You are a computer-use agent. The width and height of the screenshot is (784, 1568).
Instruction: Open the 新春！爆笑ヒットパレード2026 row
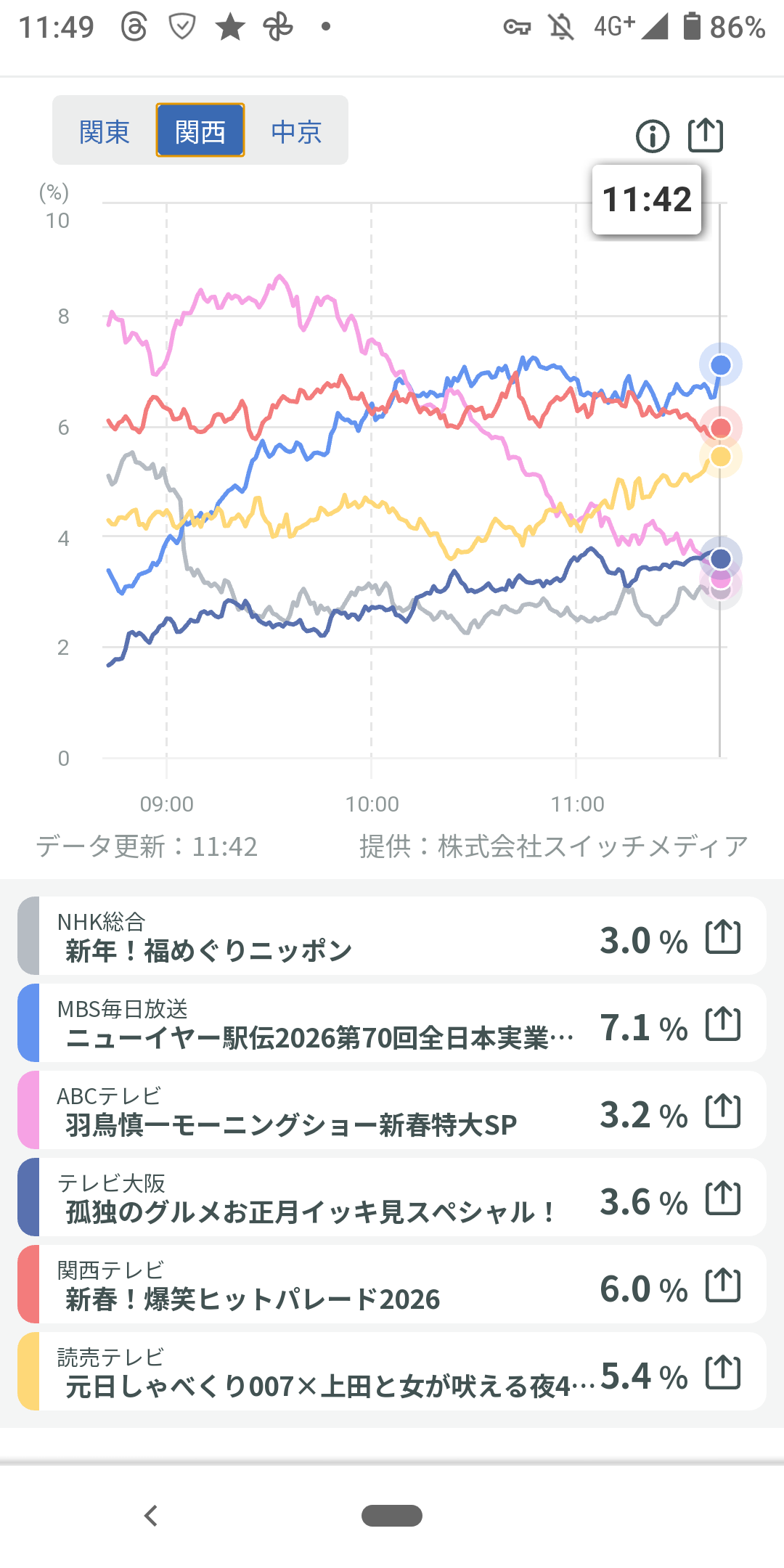290,1285
